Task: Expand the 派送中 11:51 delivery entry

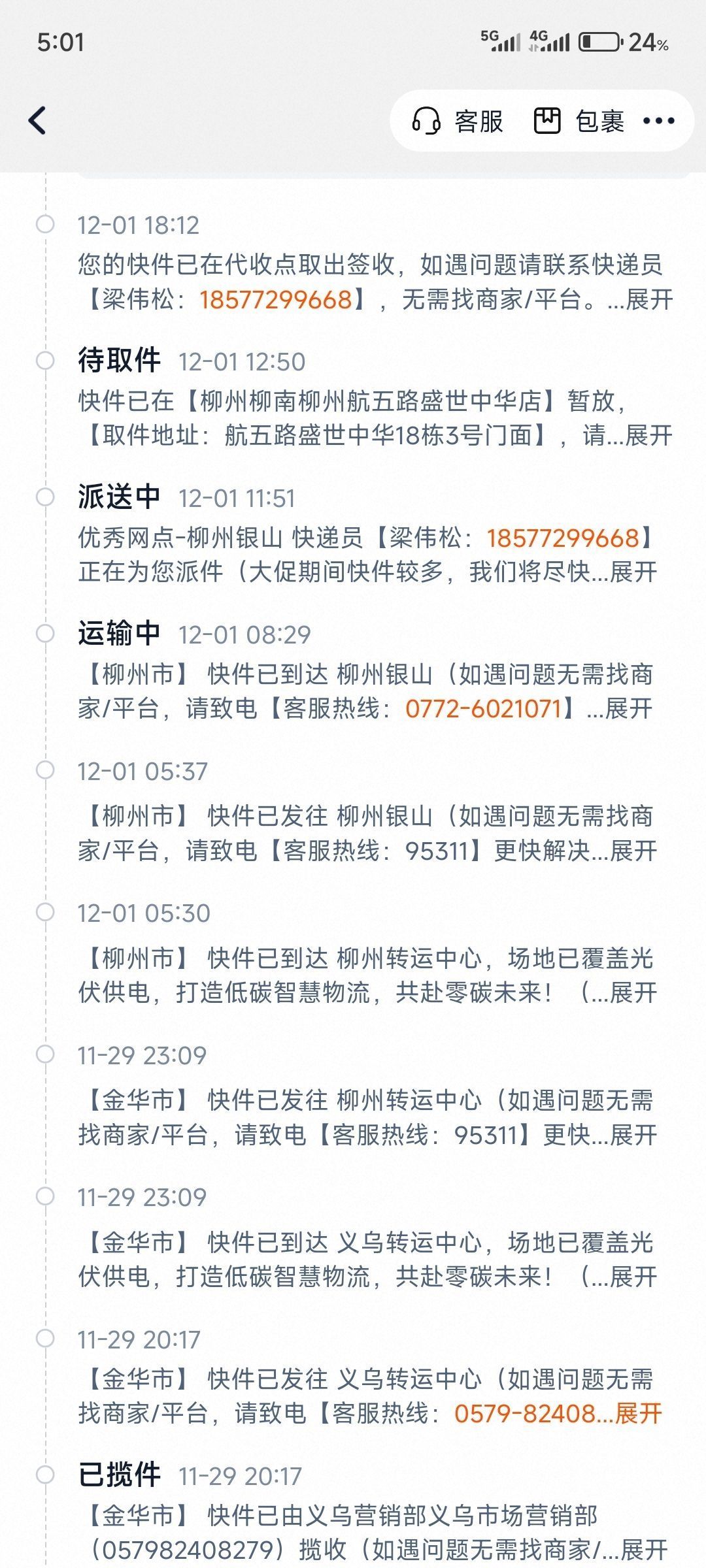Action: (633, 572)
